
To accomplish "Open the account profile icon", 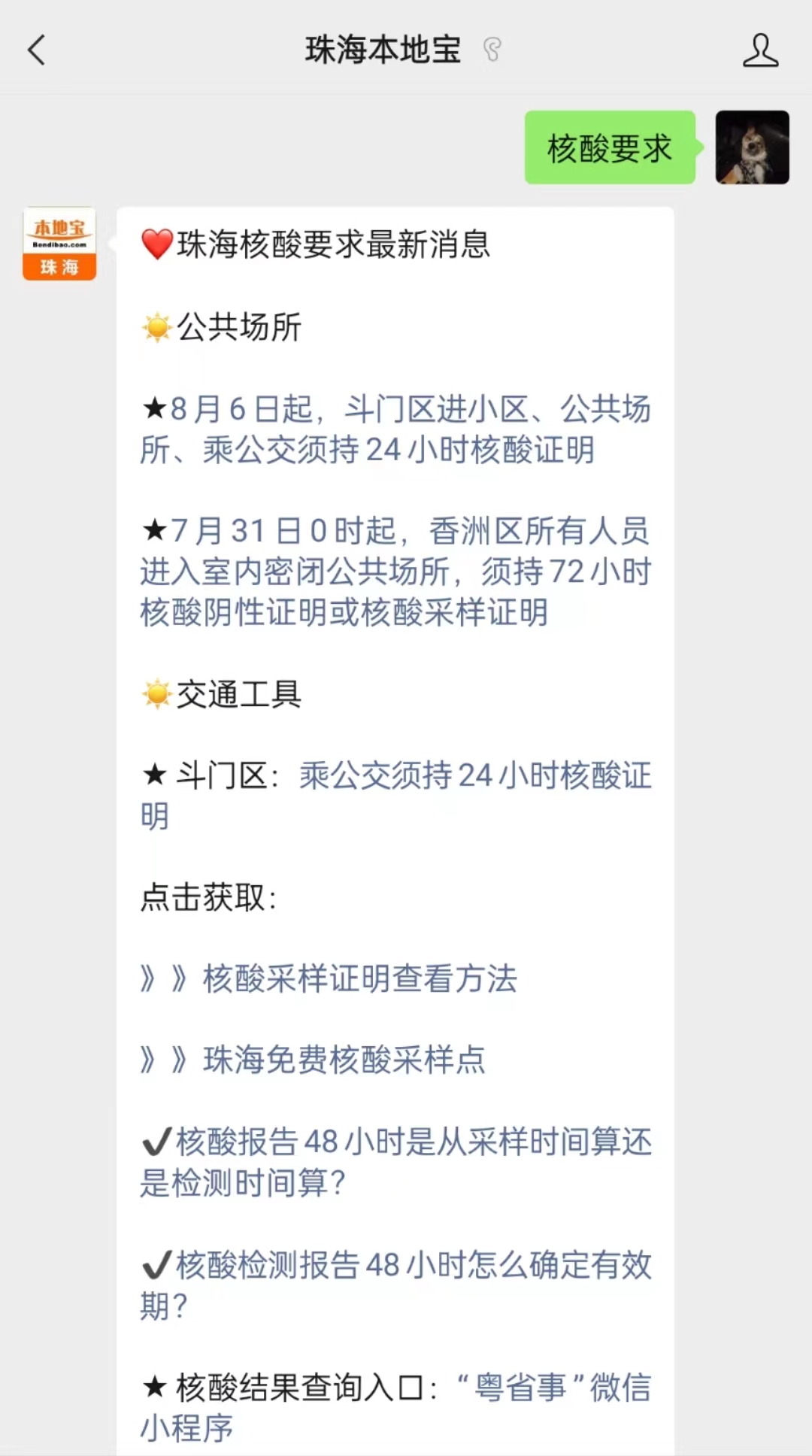I will (x=760, y=50).
